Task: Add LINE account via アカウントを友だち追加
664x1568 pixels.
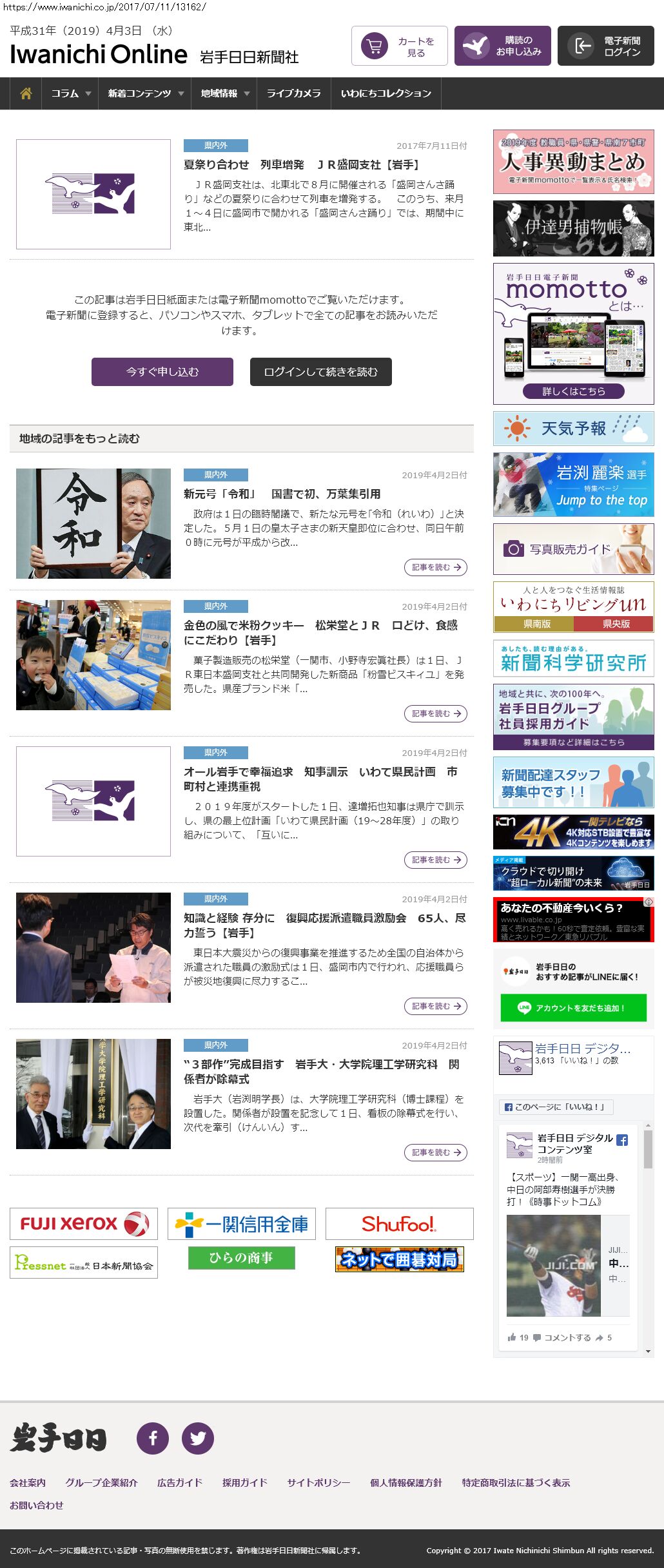Action: coord(573,1008)
